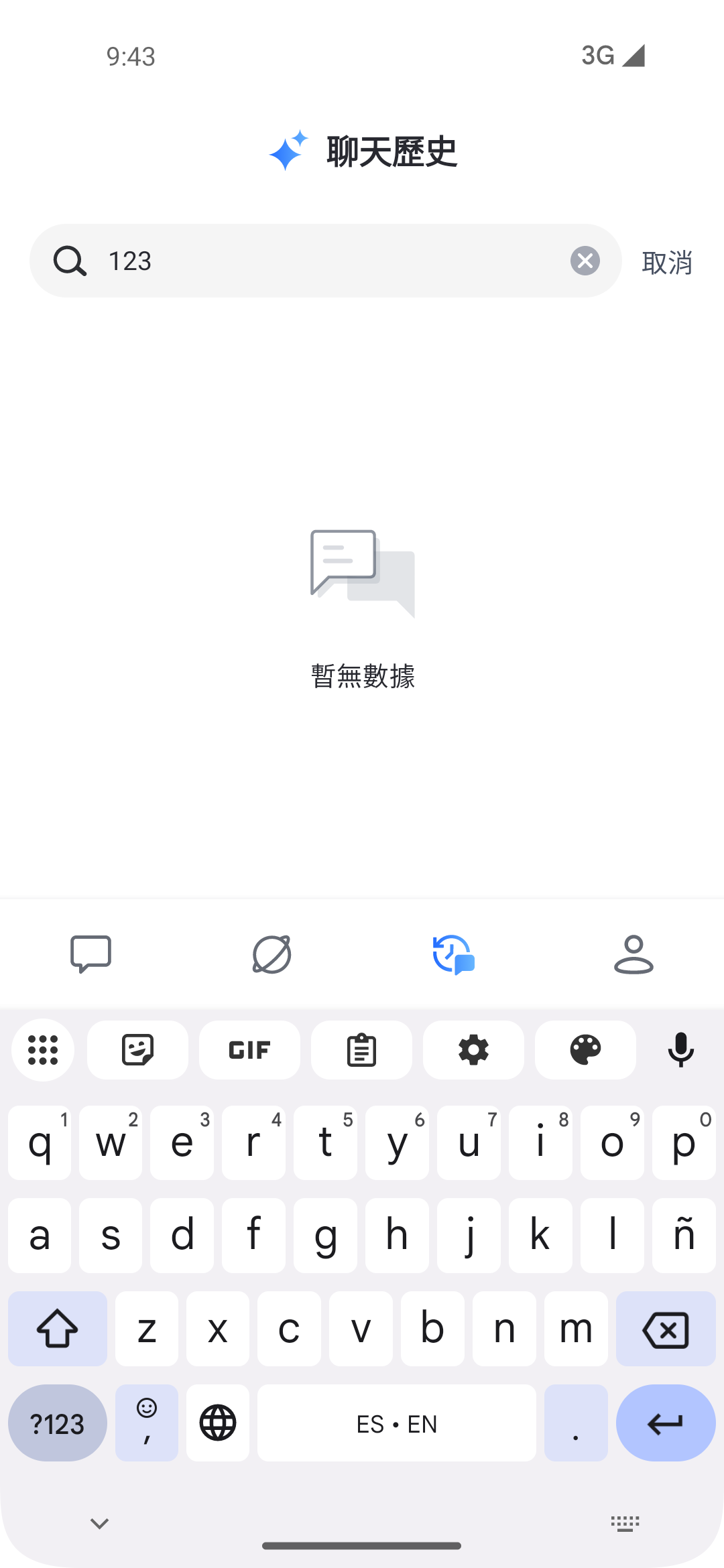Select the chat history tab
Screen dimensions: 724x1568
tap(453, 954)
